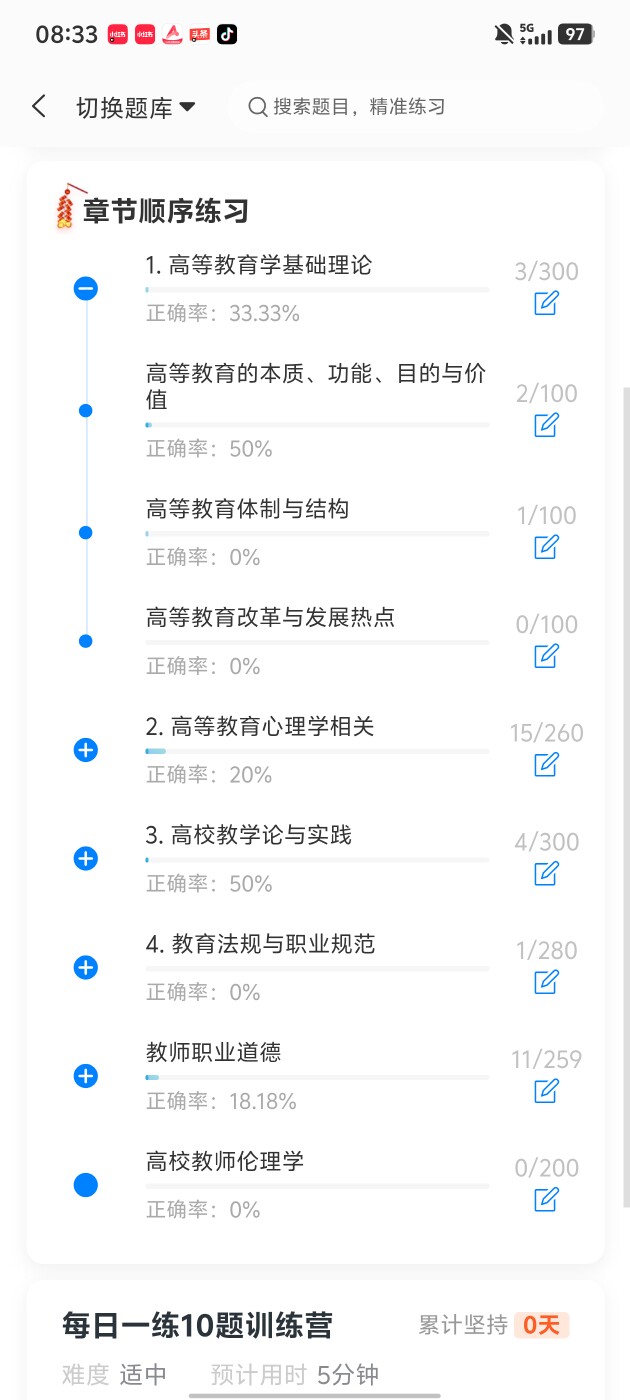Expand chapter 3 高校教学论与实践
The width and height of the screenshot is (630, 1400).
tap(86, 859)
